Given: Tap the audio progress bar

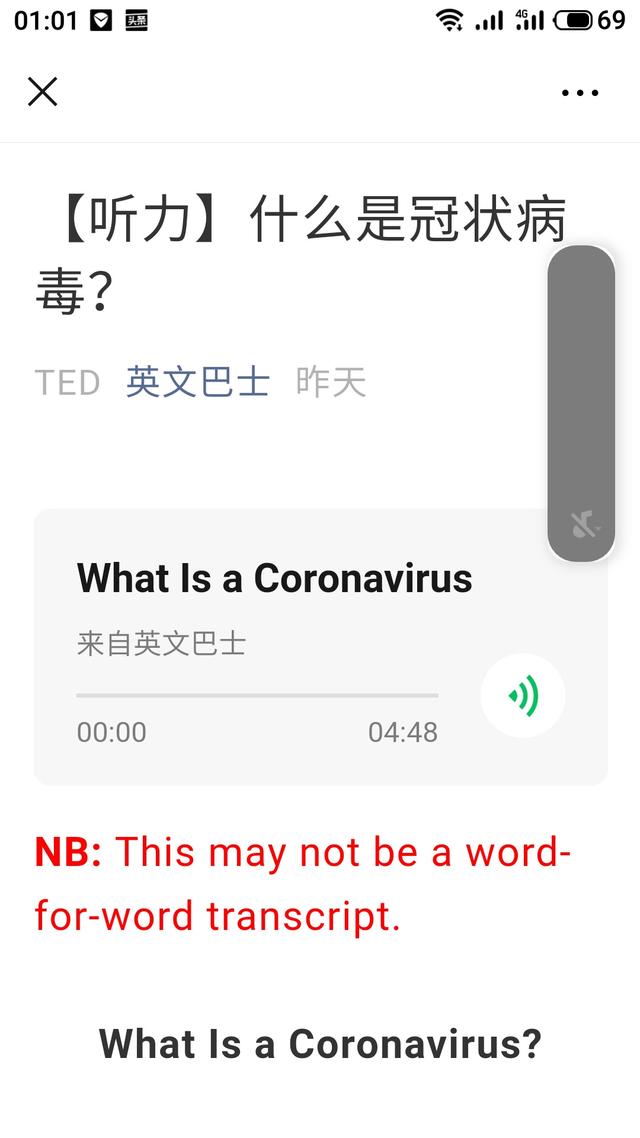Looking at the screenshot, I should pyautogui.click(x=257, y=695).
